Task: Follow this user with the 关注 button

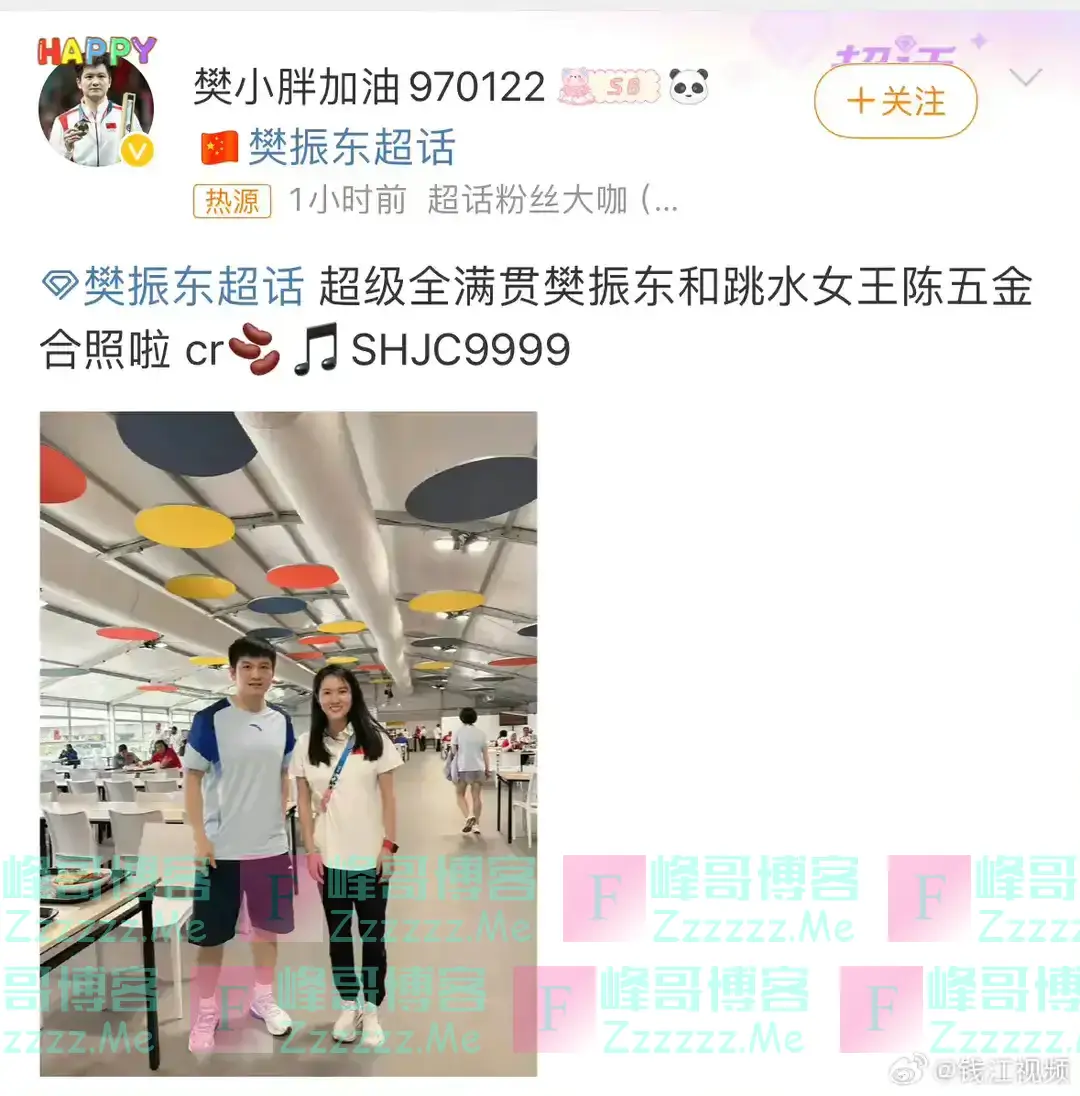Action: click(895, 101)
